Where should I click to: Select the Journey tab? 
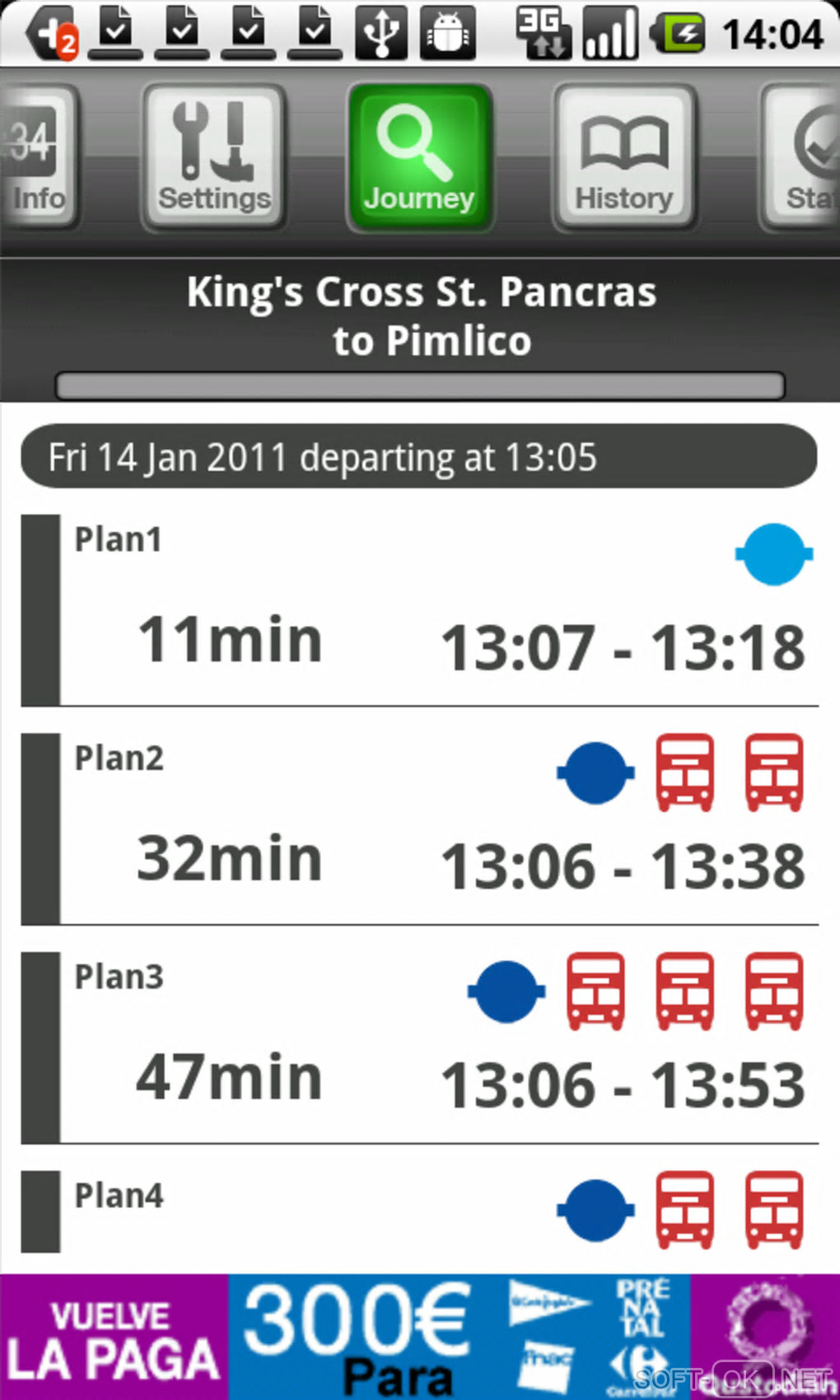click(x=419, y=156)
